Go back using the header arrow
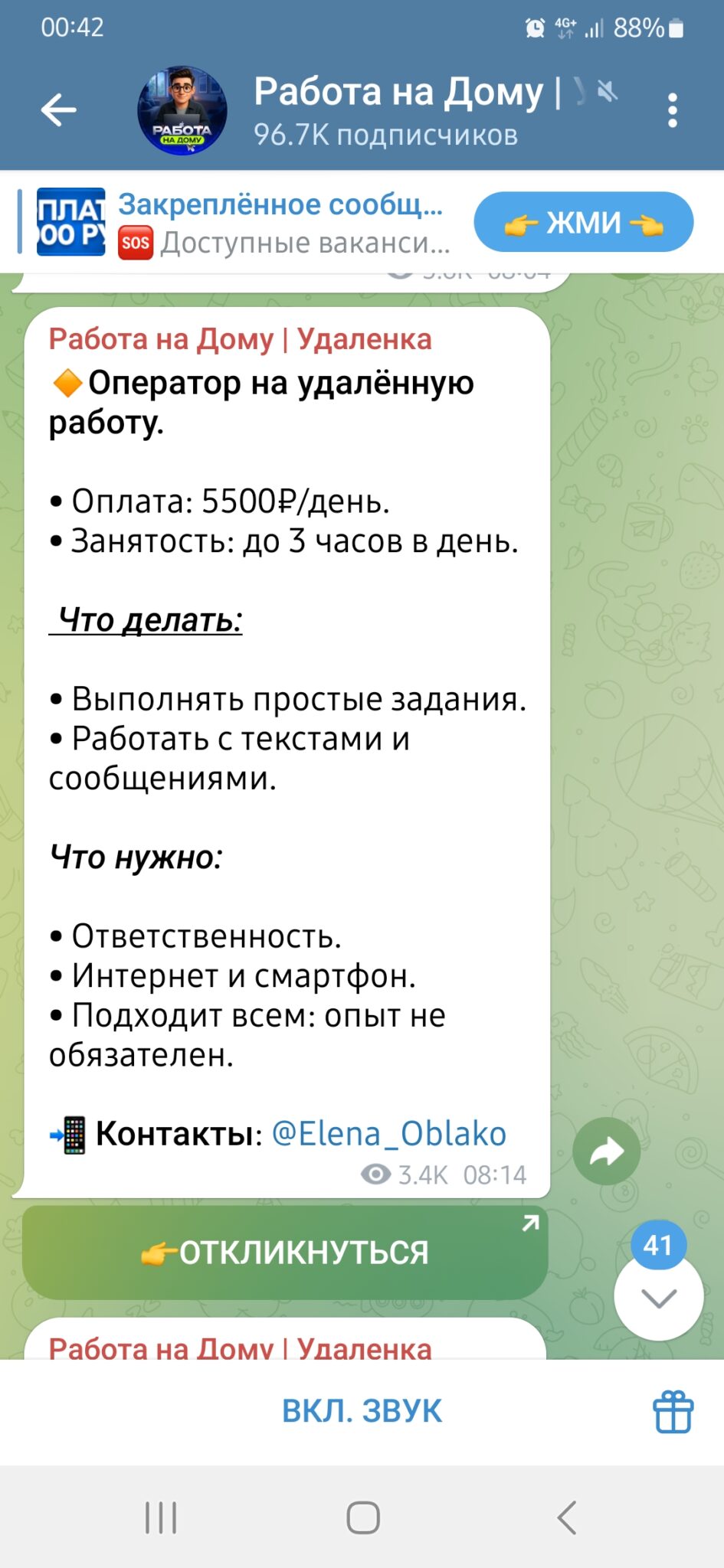This screenshot has width=724, height=1568. pyautogui.click(x=58, y=110)
